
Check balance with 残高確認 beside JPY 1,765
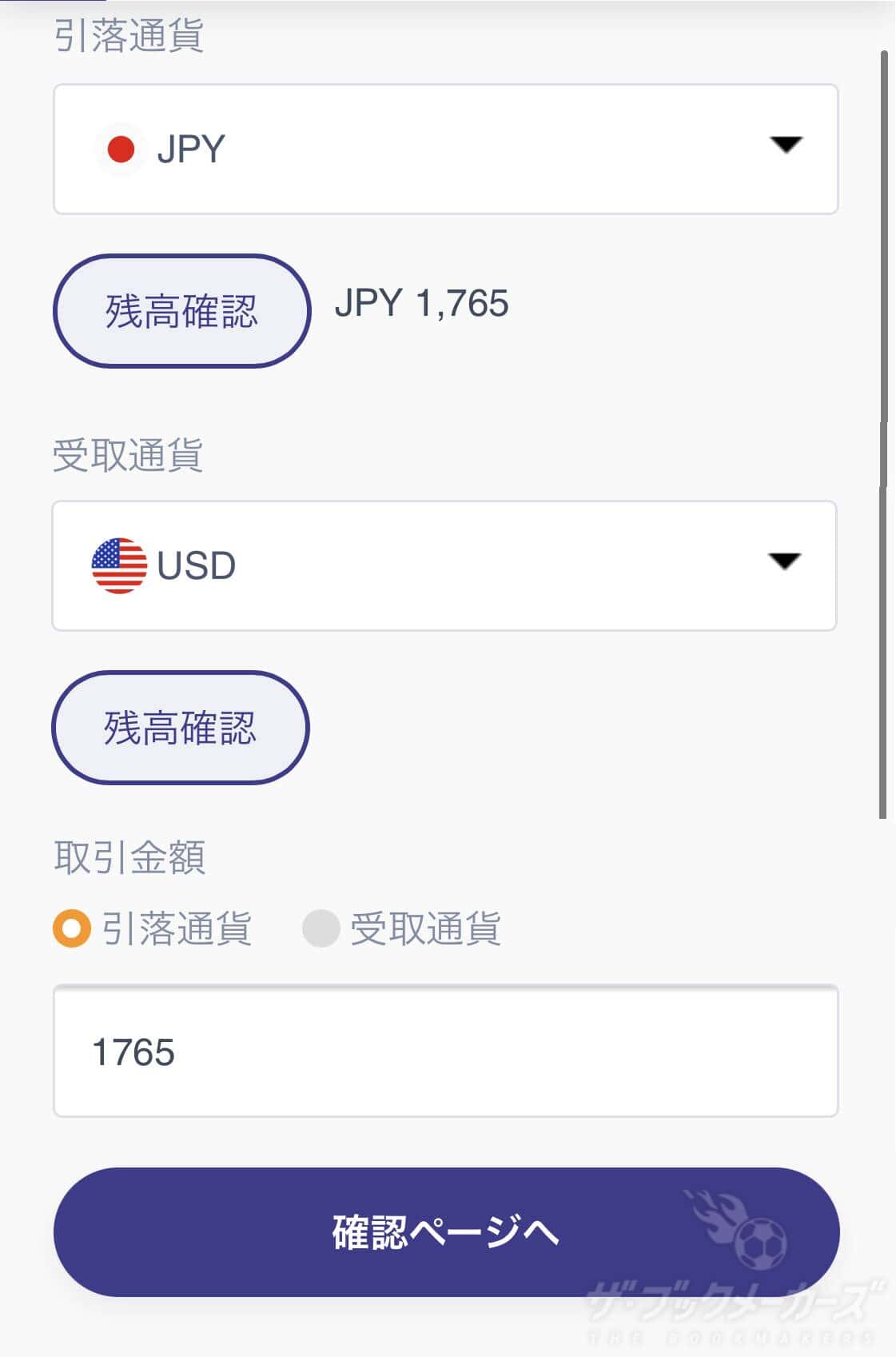click(x=181, y=311)
